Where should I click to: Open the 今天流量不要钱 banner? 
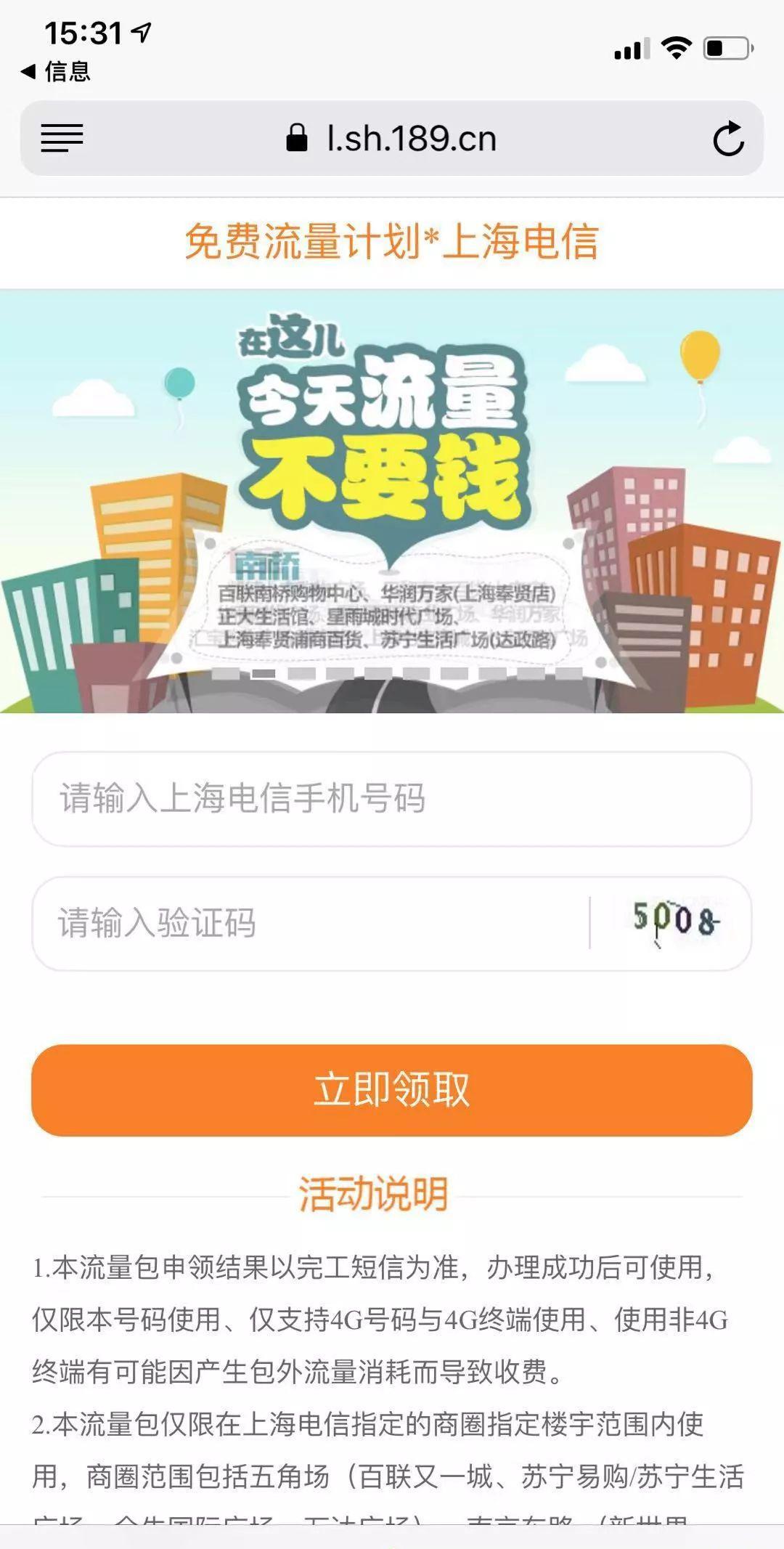click(392, 501)
